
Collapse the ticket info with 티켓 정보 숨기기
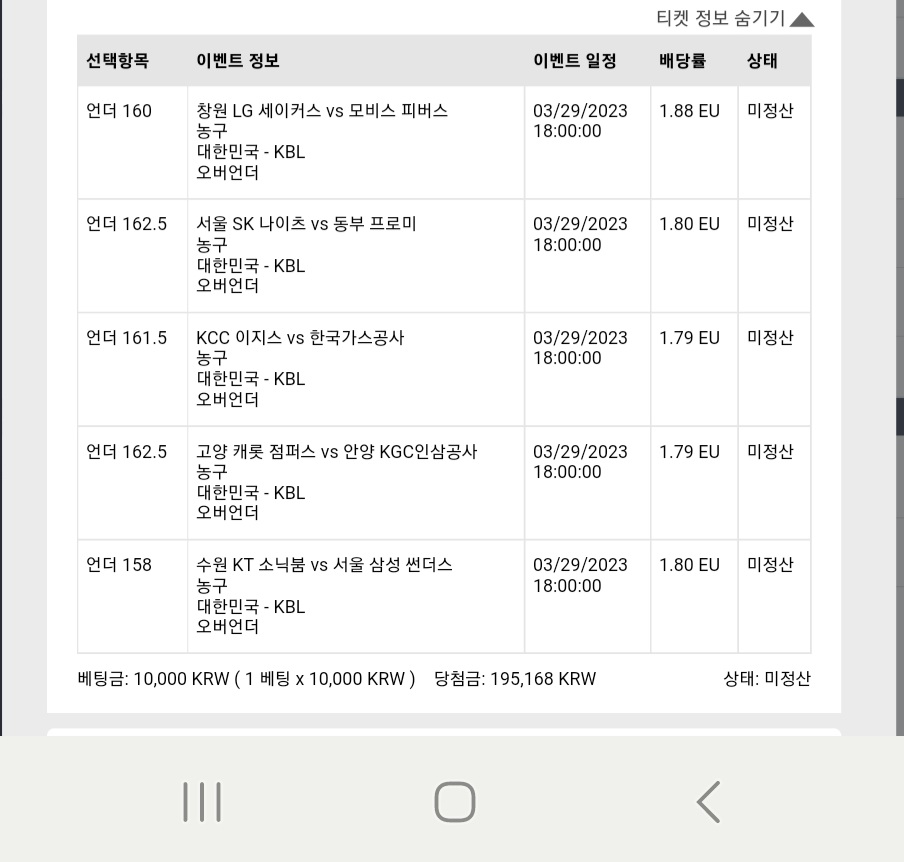pyautogui.click(x=735, y=18)
